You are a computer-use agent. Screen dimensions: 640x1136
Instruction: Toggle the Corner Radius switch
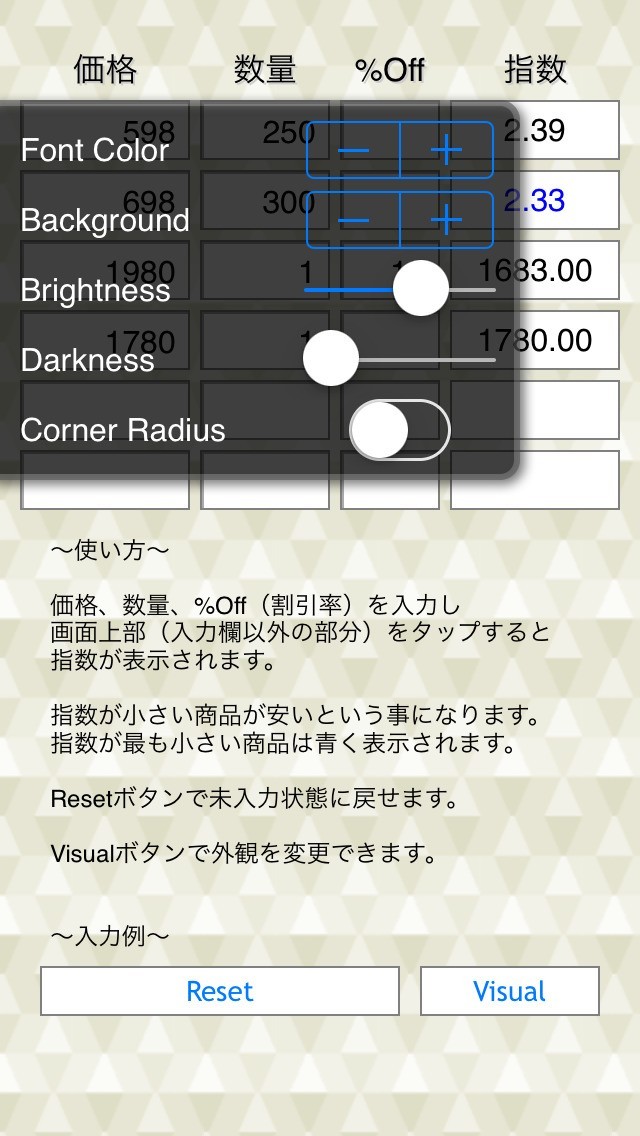click(400, 430)
